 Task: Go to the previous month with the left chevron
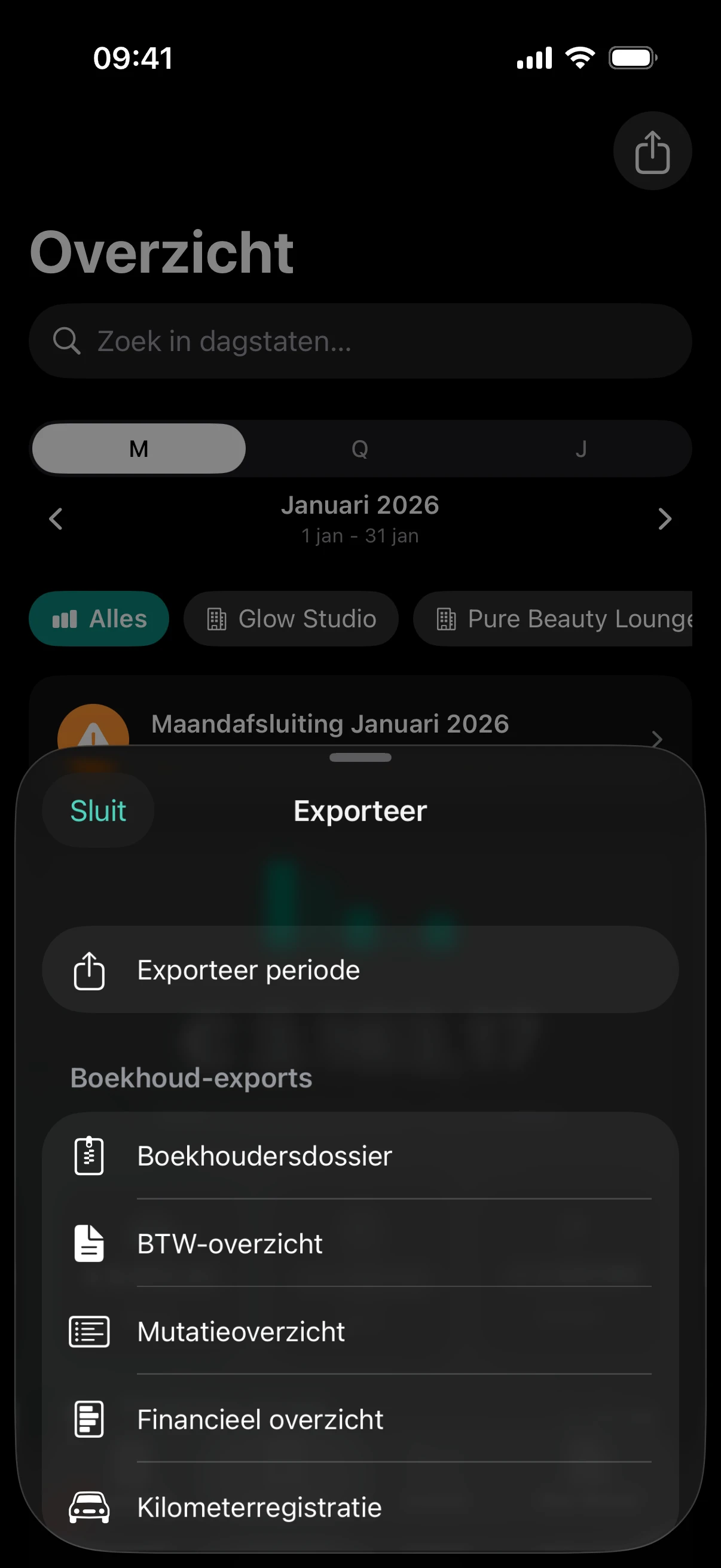[56, 518]
